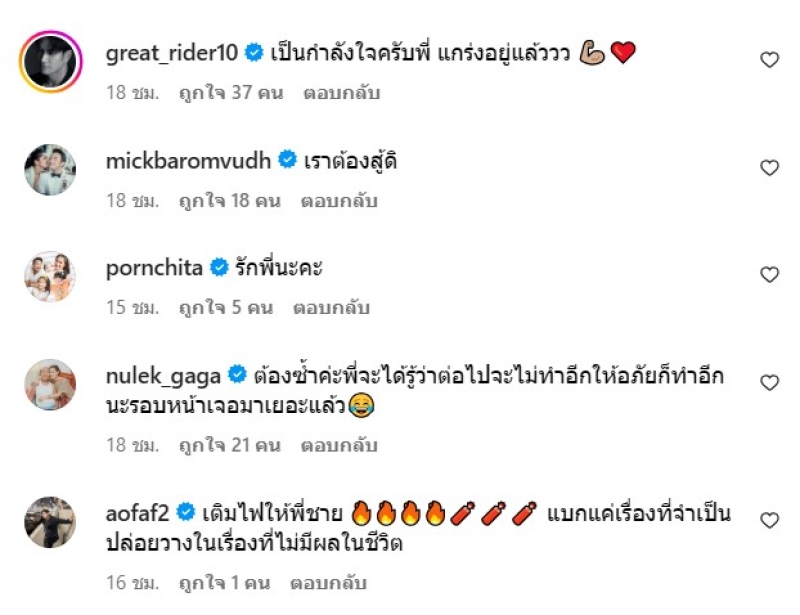
Task: Like mickbaromvudh's comment
Action: click(769, 168)
